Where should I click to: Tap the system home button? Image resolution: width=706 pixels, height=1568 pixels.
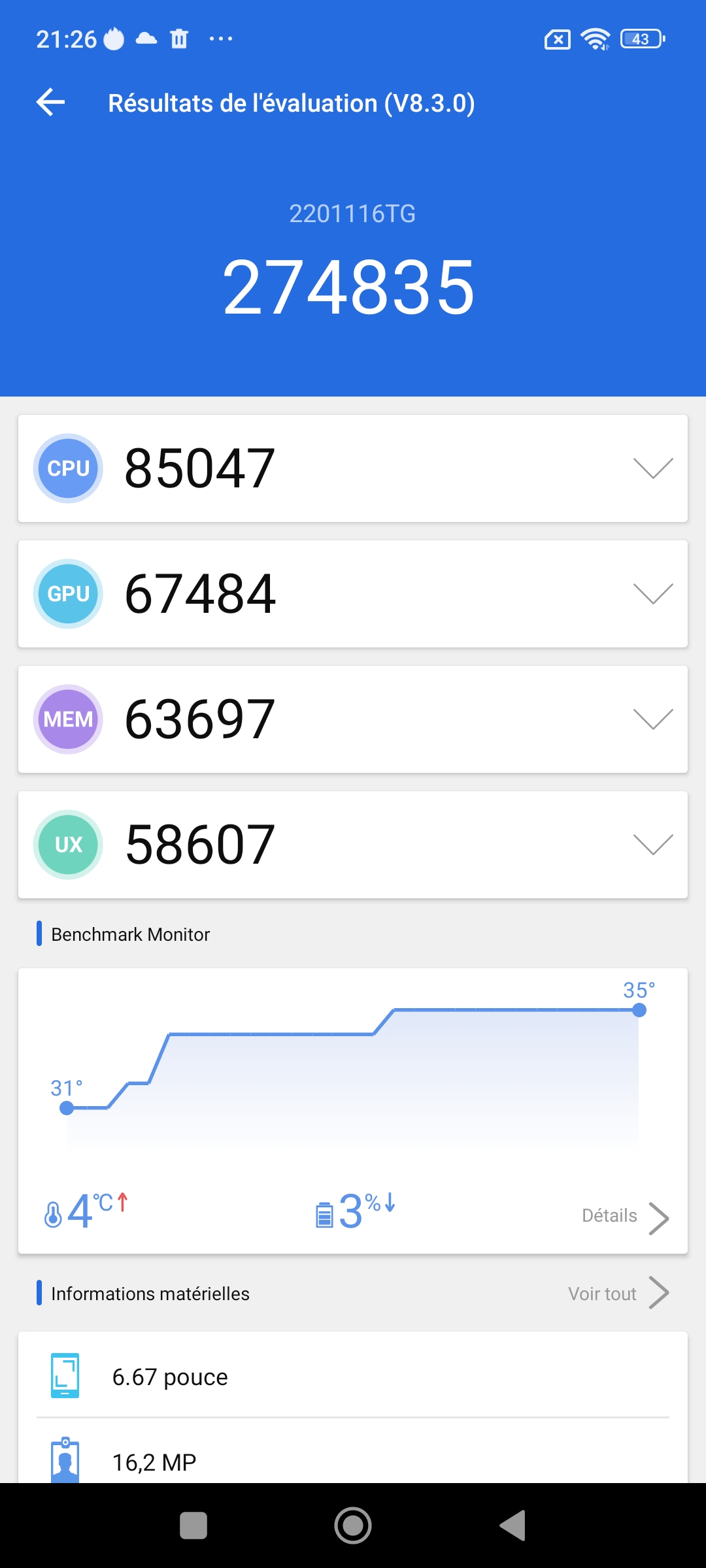(353, 1526)
